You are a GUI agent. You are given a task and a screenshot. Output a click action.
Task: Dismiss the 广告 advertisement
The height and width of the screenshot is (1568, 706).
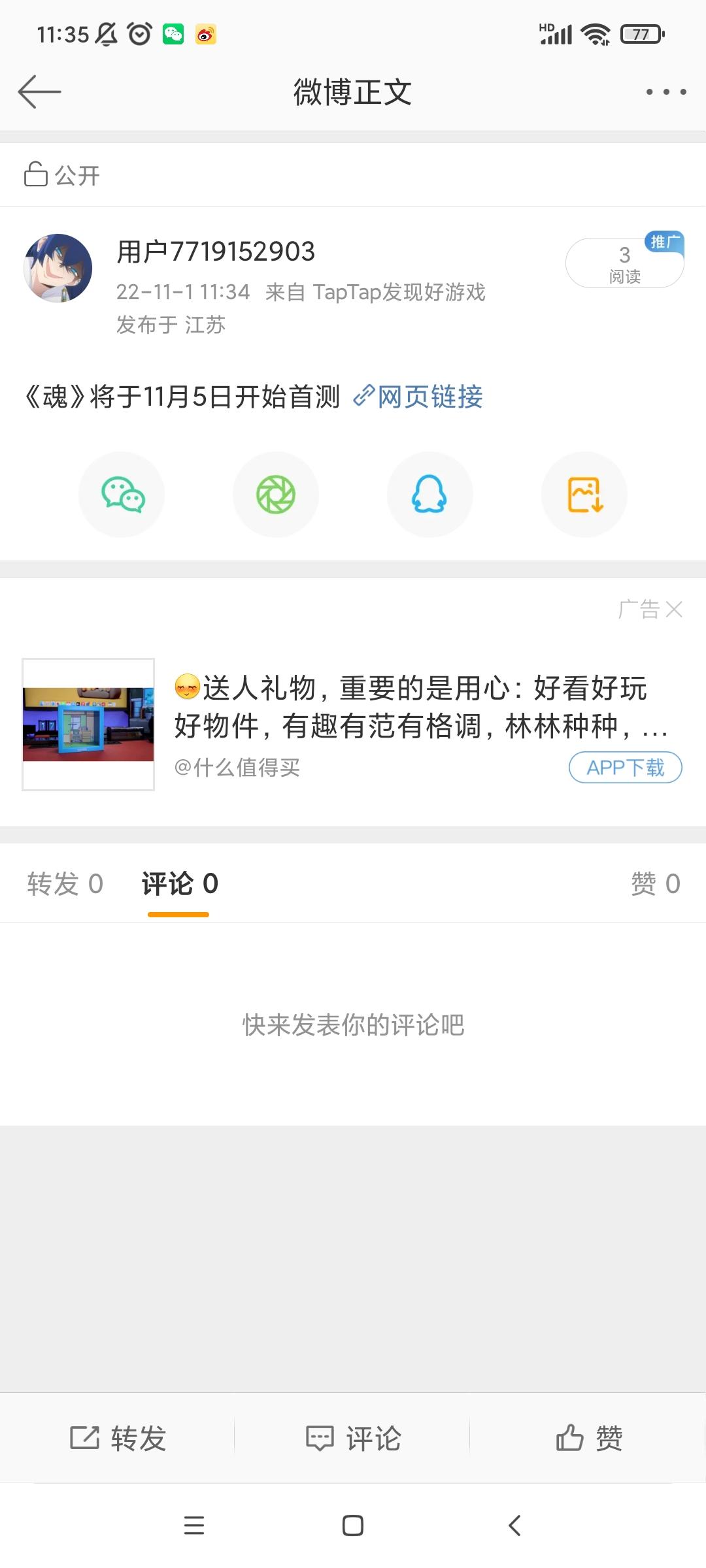[675, 609]
